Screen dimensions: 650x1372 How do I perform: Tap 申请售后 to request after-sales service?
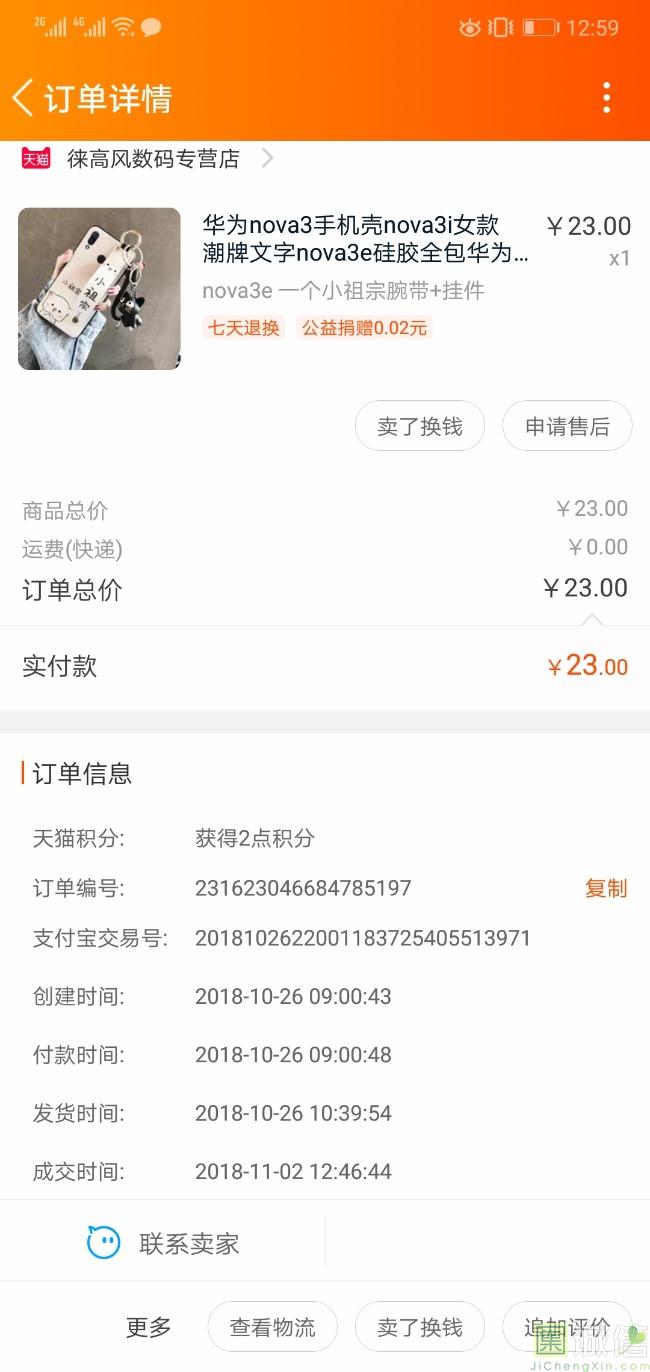567,426
